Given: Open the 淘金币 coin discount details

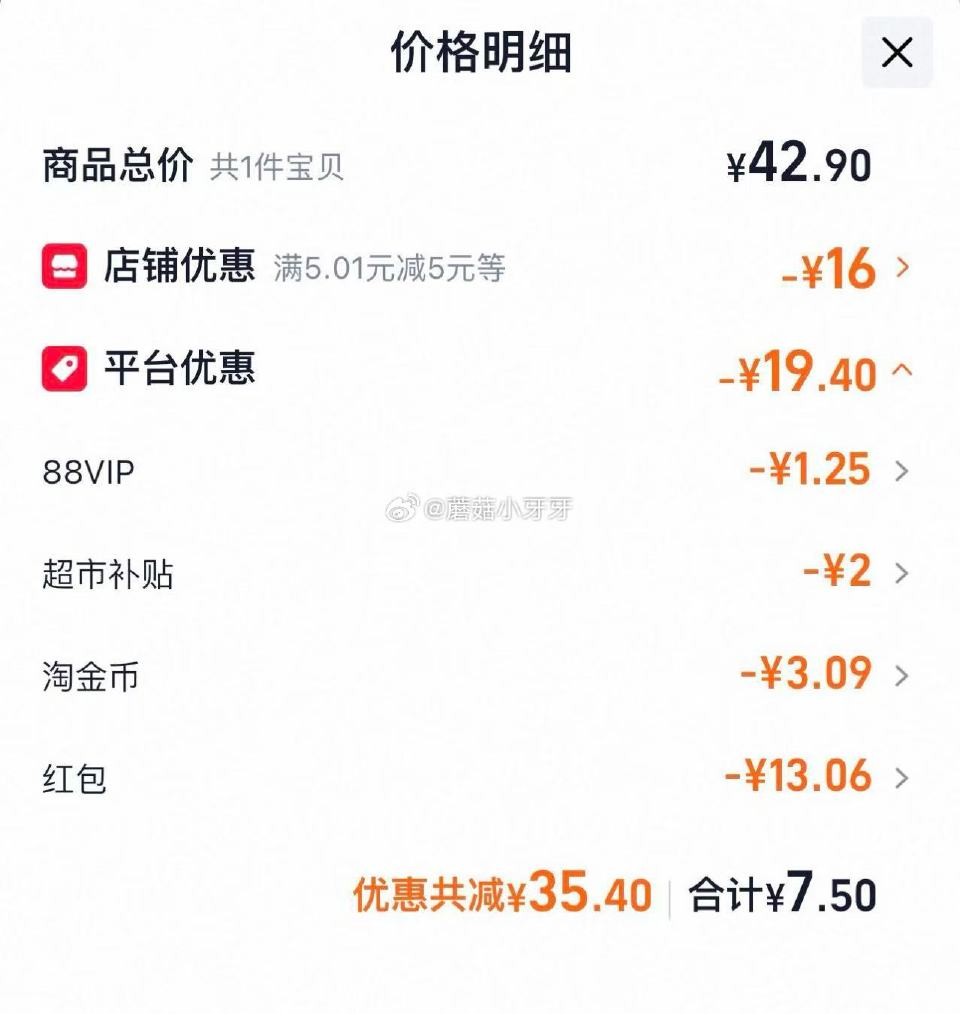Looking at the screenshot, I should (x=901, y=672).
